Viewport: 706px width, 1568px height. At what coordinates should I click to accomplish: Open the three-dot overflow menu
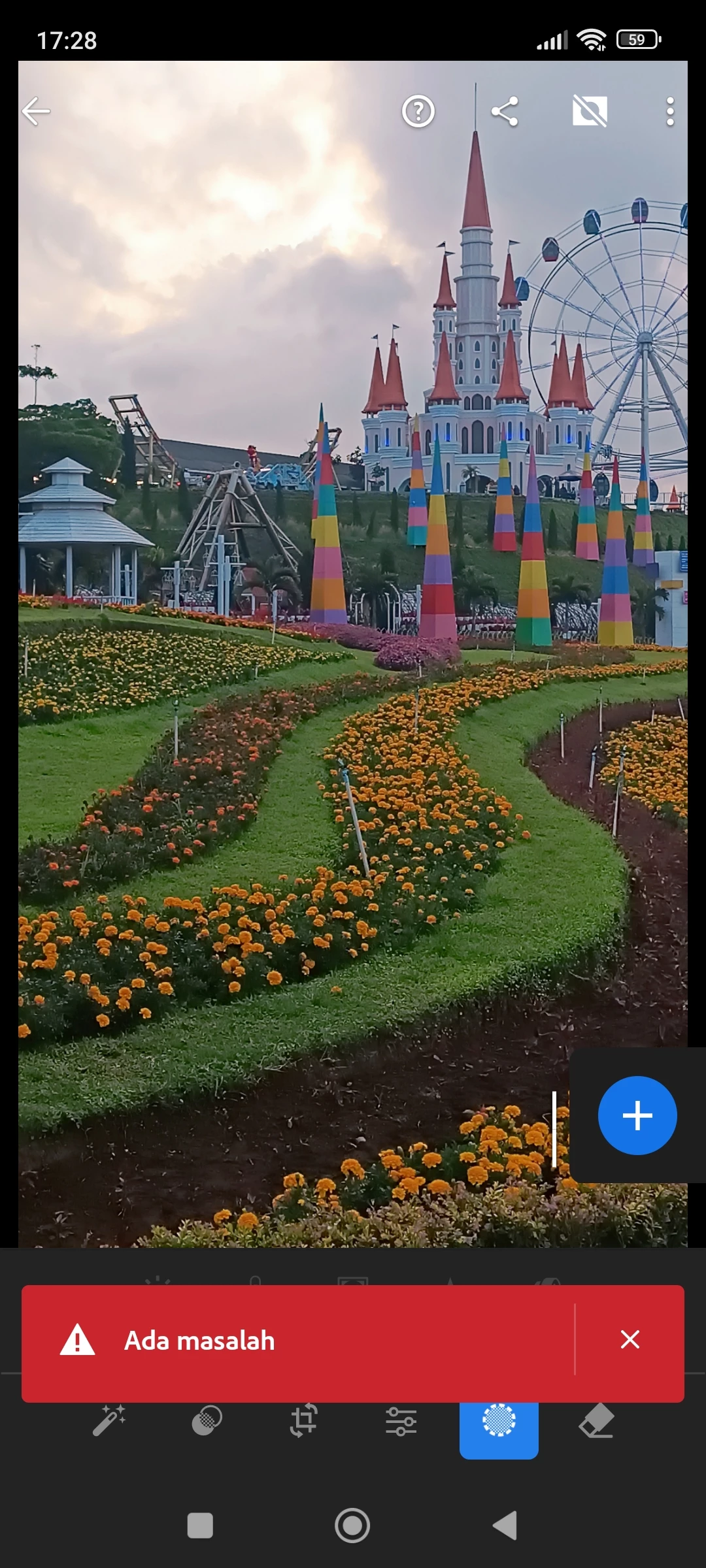pyautogui.click(x=670, y=112)
